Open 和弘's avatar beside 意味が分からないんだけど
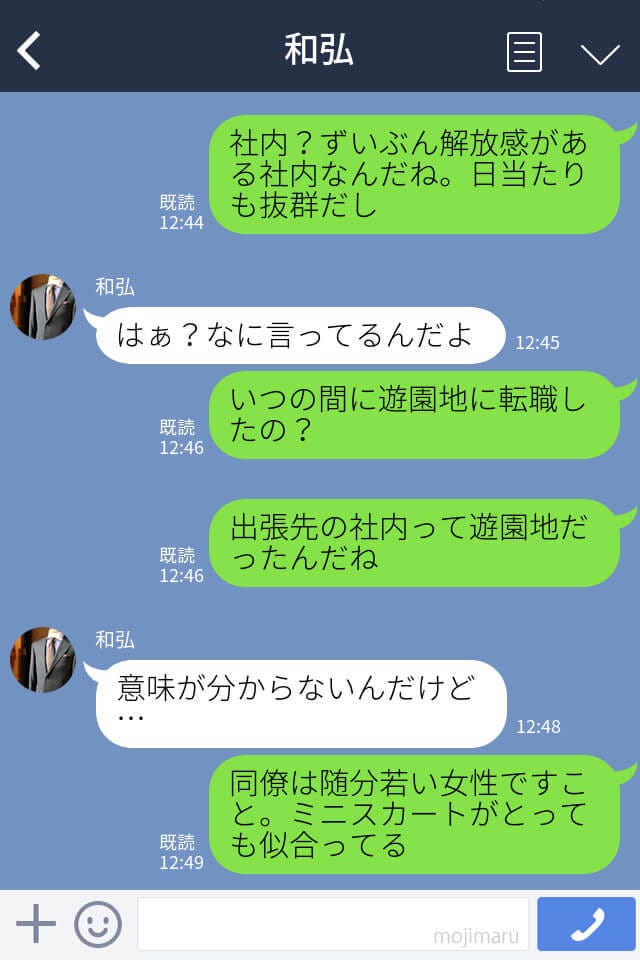The height and width of the screenshot is (960, 640). (x=43, y=660)
